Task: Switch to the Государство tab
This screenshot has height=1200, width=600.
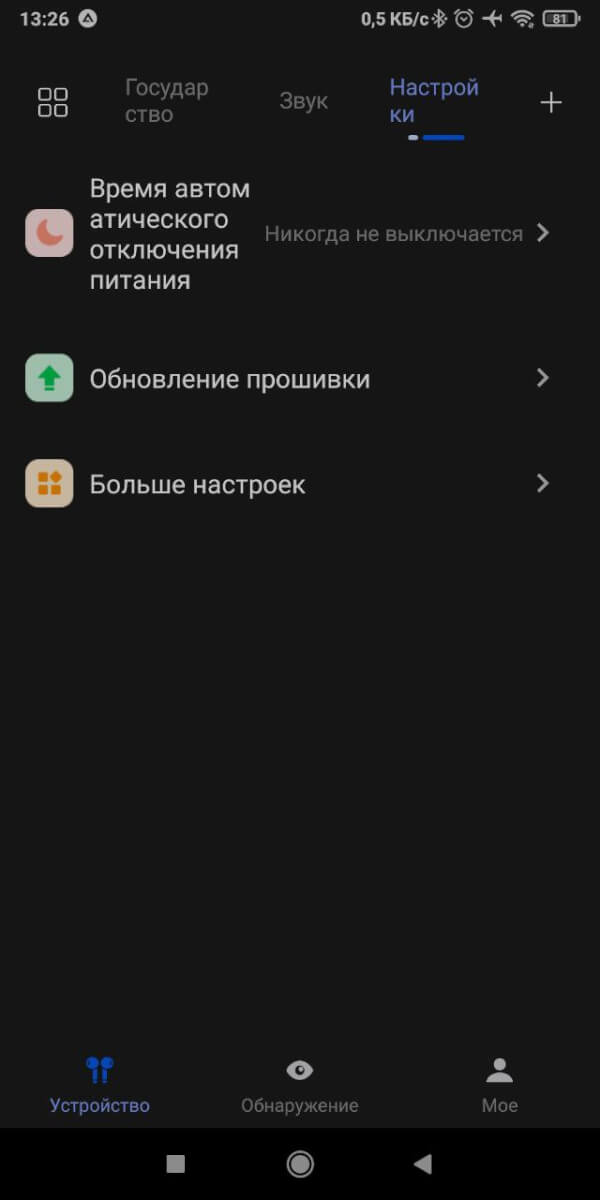Action: coord(166,101)
